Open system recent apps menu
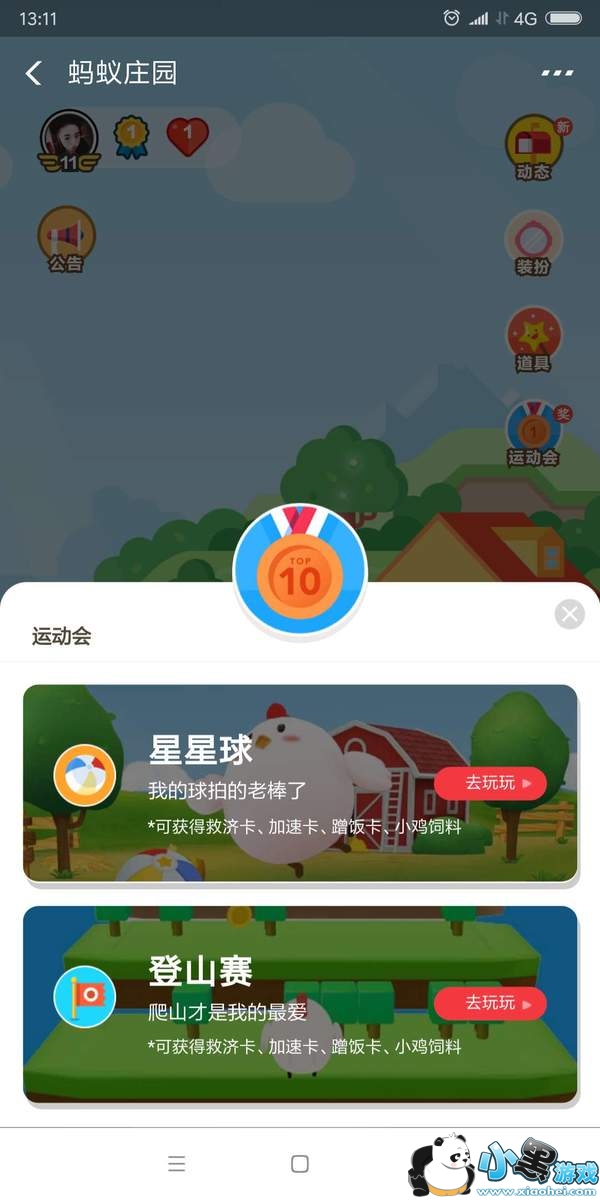Viewport: 600px width, 1200px height. click(177, 1163)
